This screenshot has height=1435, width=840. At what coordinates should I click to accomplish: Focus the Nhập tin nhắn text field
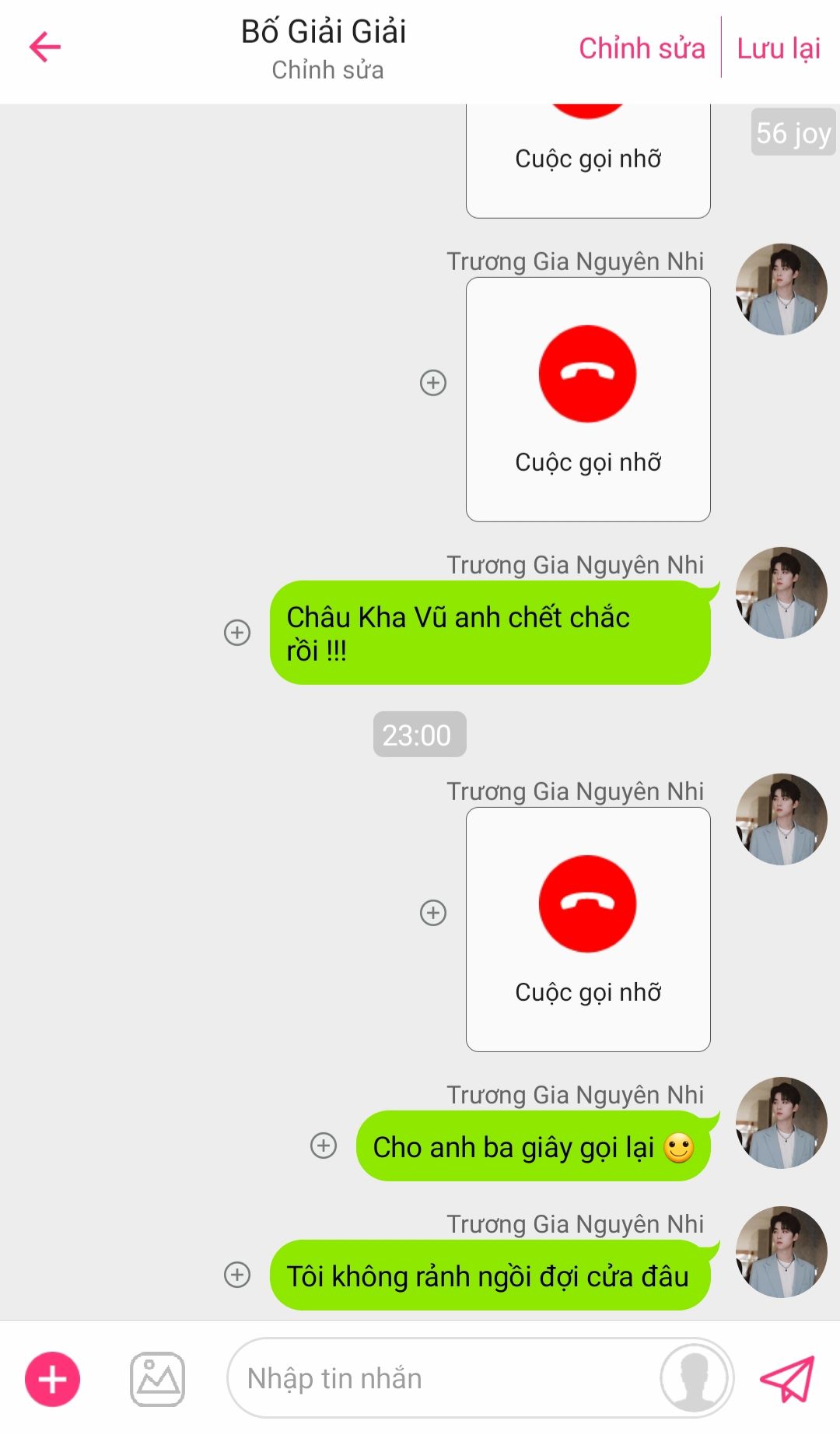click(x=443, y=1379)
